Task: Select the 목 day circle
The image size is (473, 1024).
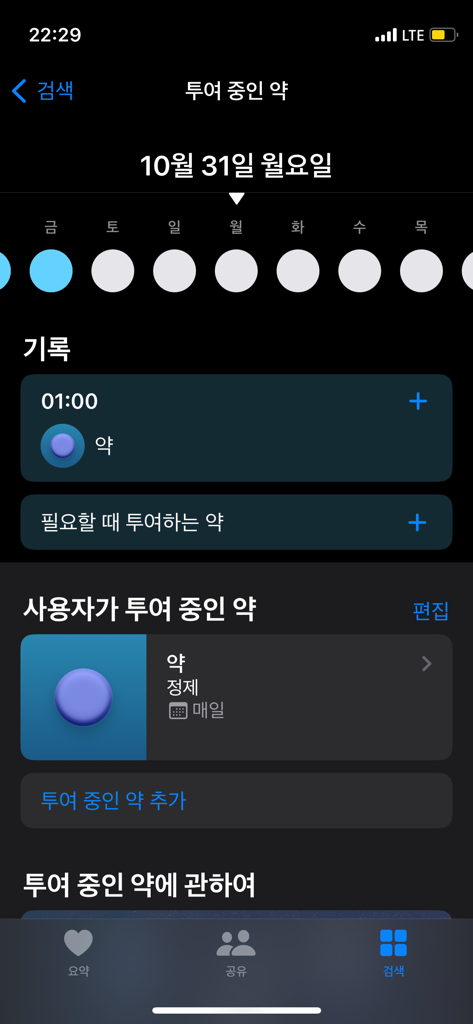Action: [x=421, y=270]
